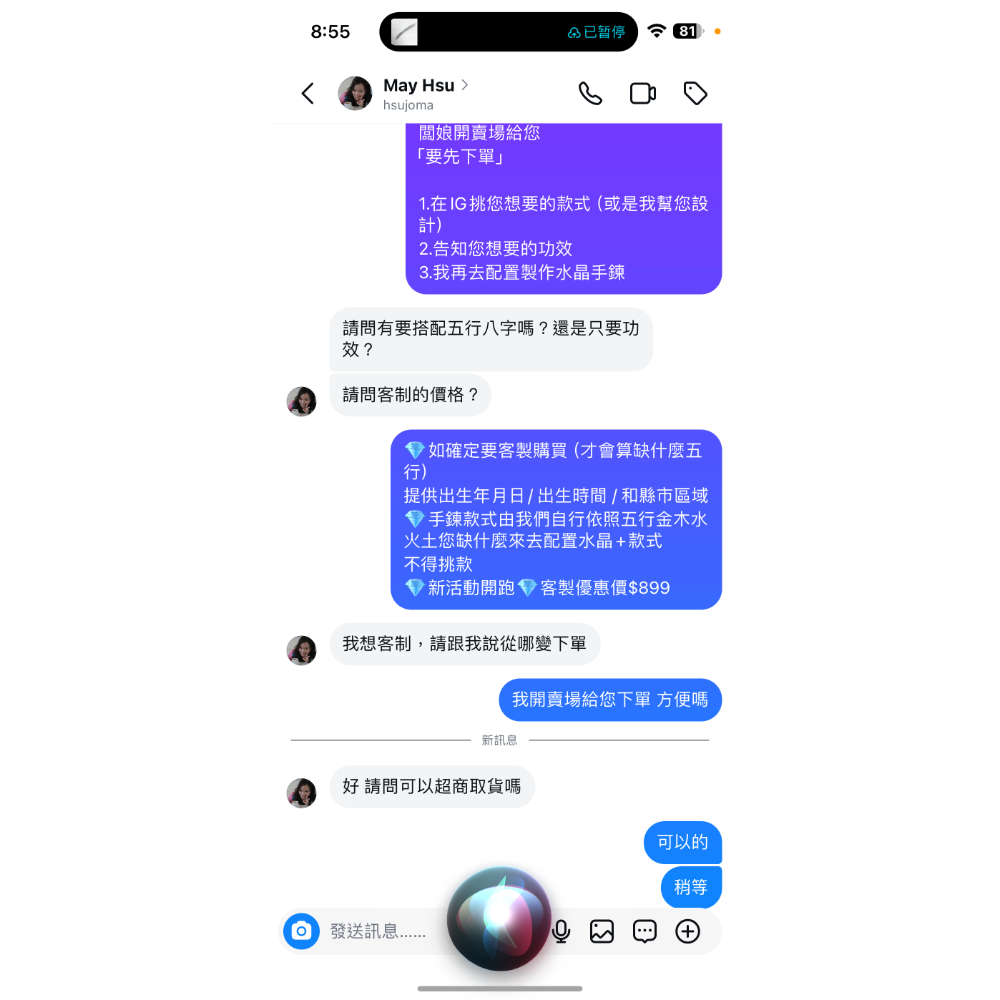The image size is (1000, 1000).
Task: Start a video call with May Hsu
Action: [x=642, y=94]
